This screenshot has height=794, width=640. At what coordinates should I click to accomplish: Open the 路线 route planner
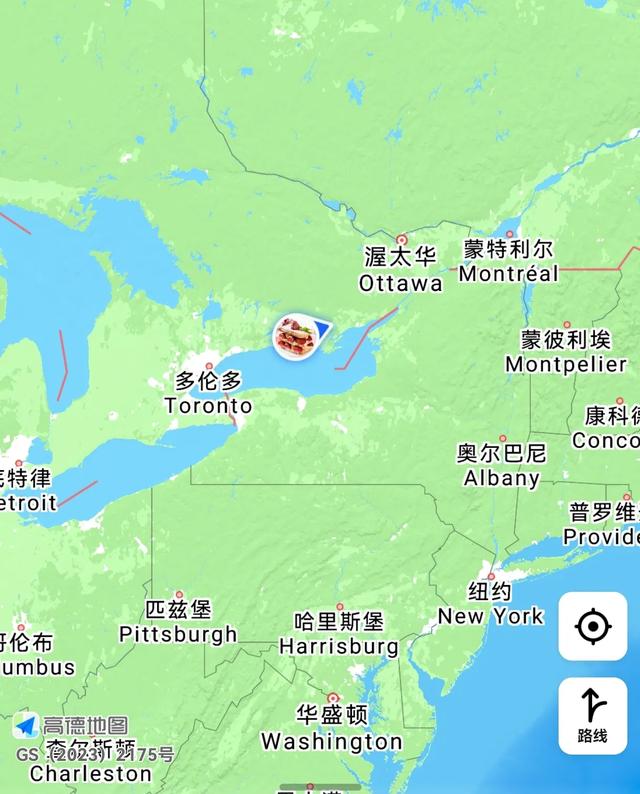[x=592, y=714]
